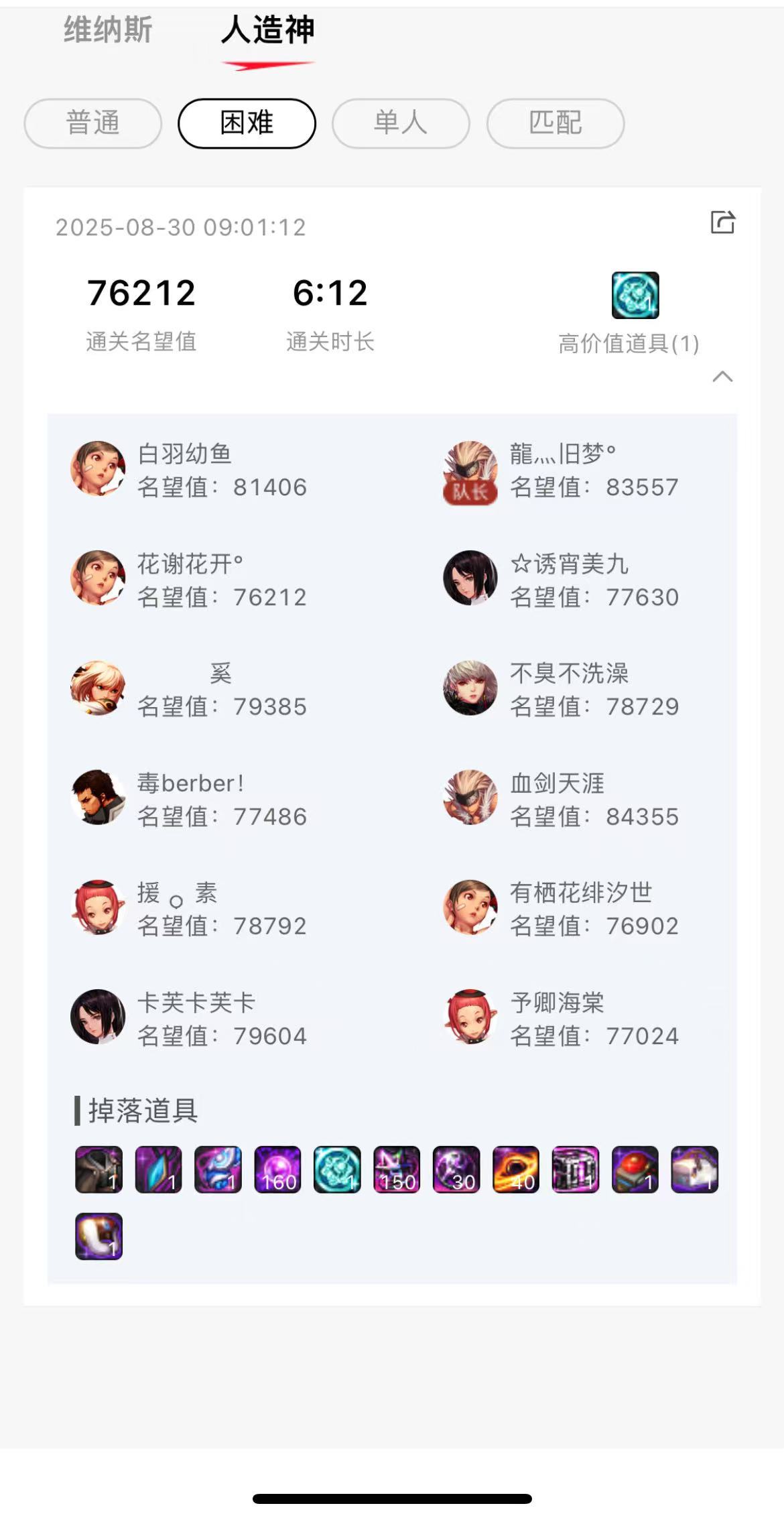Share this raid clear record
Viewport: 784px width, 1520px height.
point(722,222)
